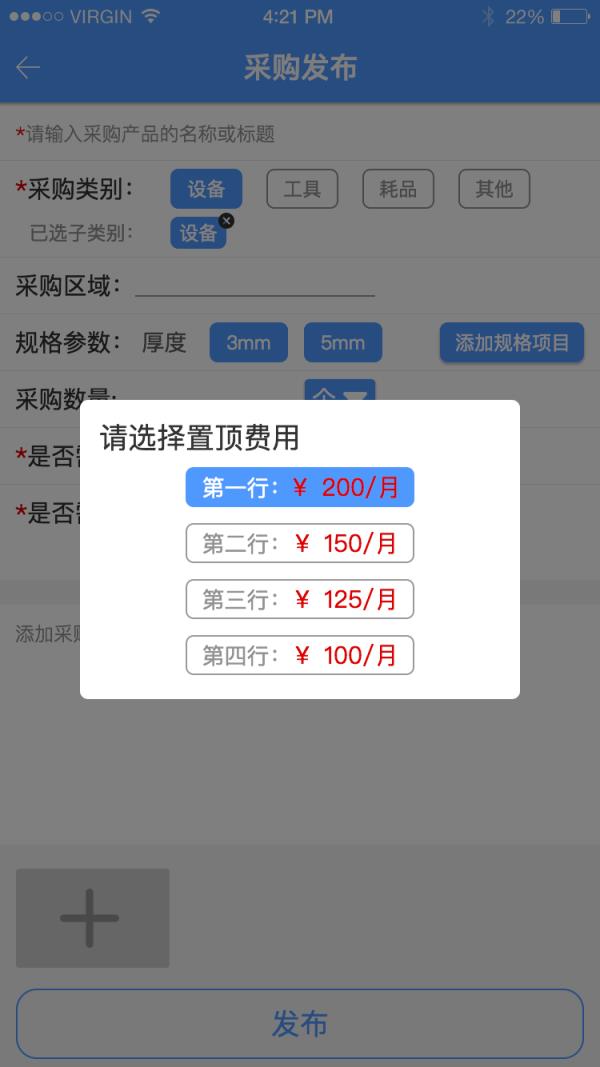Viewport: 600px width, 1067px height.
Task: Choose 3mm thickness option
Action: tap(248, 343)
